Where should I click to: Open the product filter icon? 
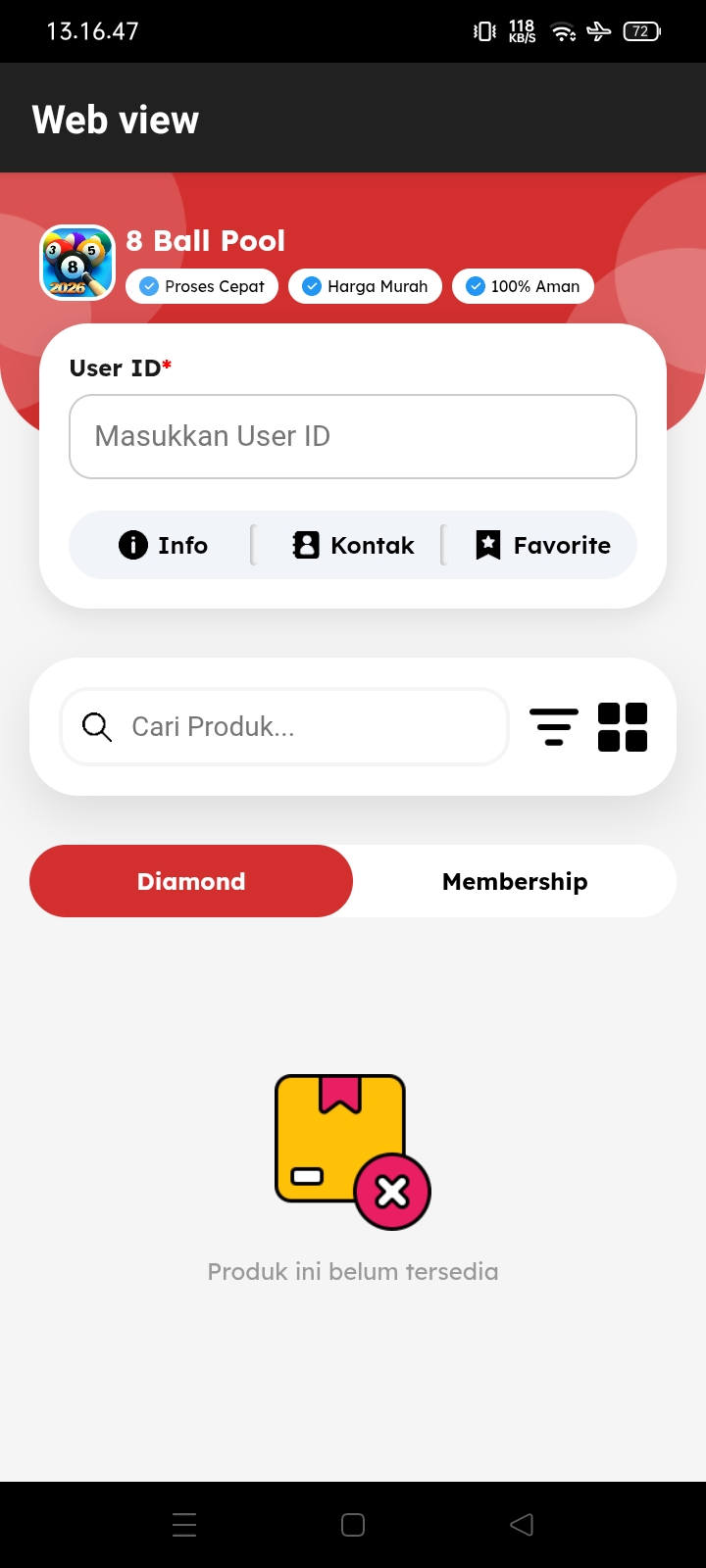(554, 727)
